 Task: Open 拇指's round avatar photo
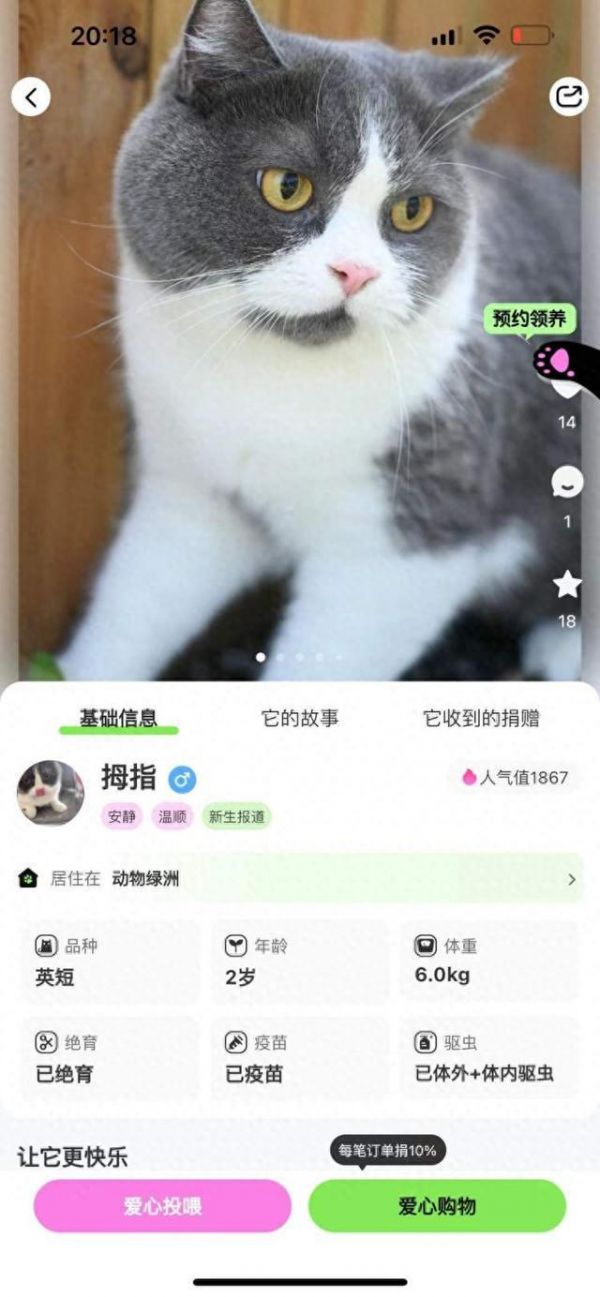[50, 793]
